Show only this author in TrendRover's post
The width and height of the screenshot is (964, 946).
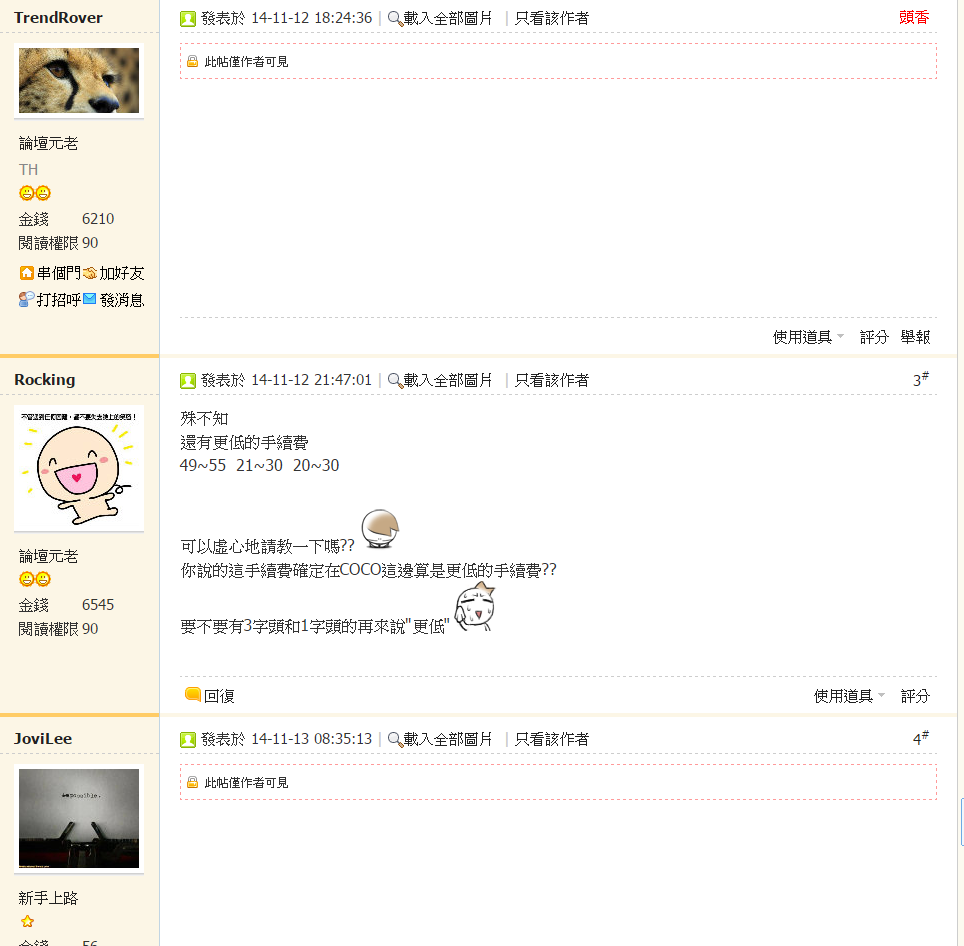click(x=551, y=18)
